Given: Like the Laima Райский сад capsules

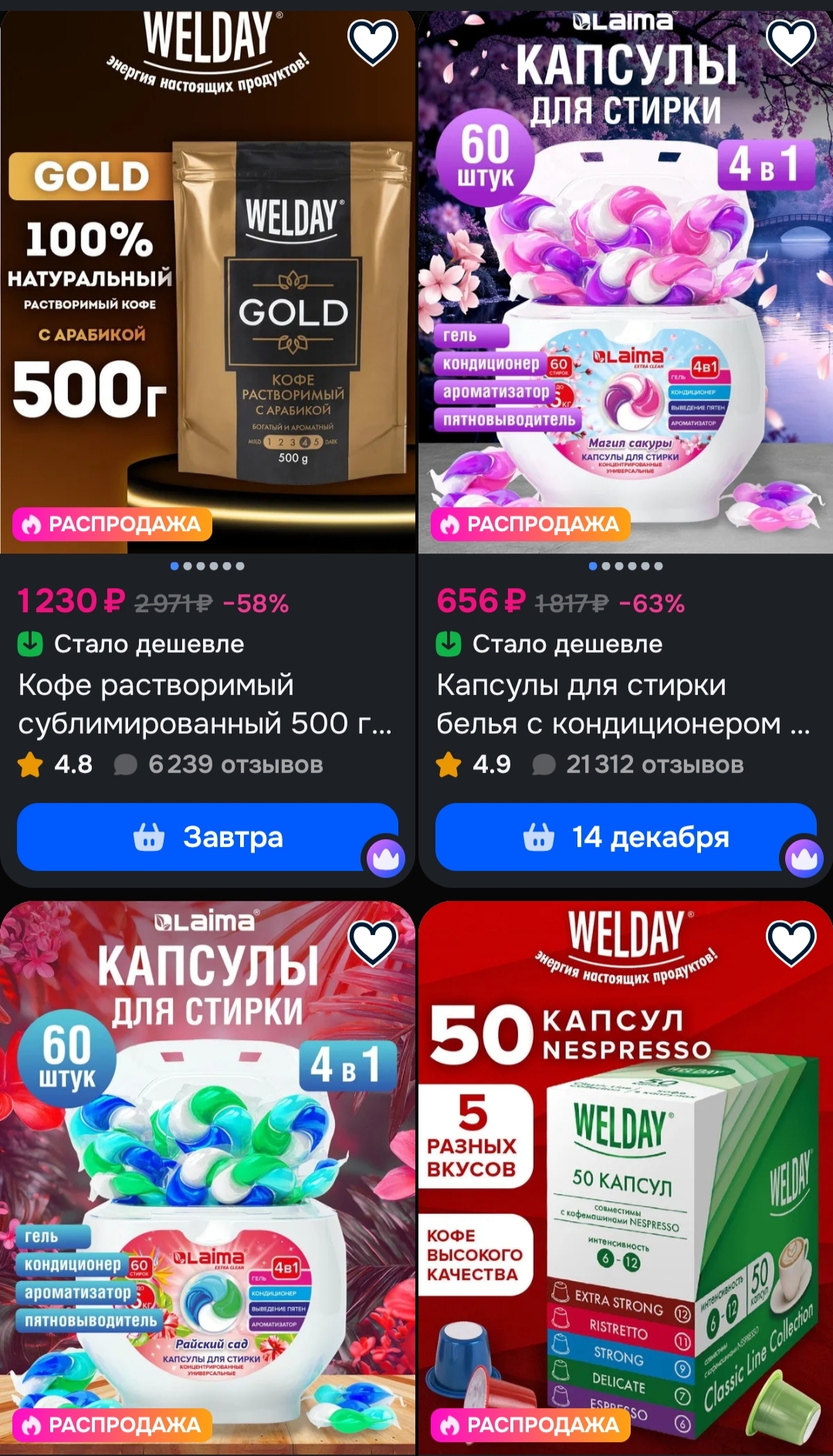Looking at the screenshot, I should click(373, 942).
